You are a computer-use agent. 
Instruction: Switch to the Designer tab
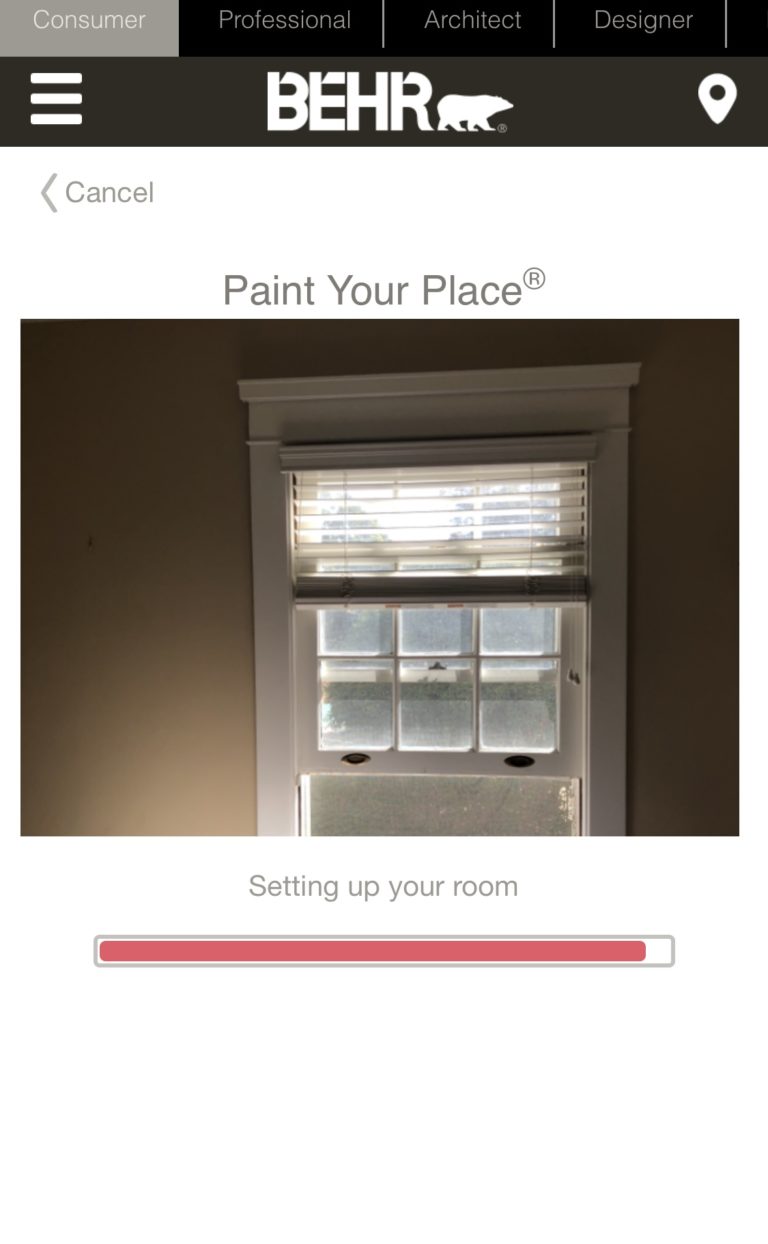click(x=643, y=21)
